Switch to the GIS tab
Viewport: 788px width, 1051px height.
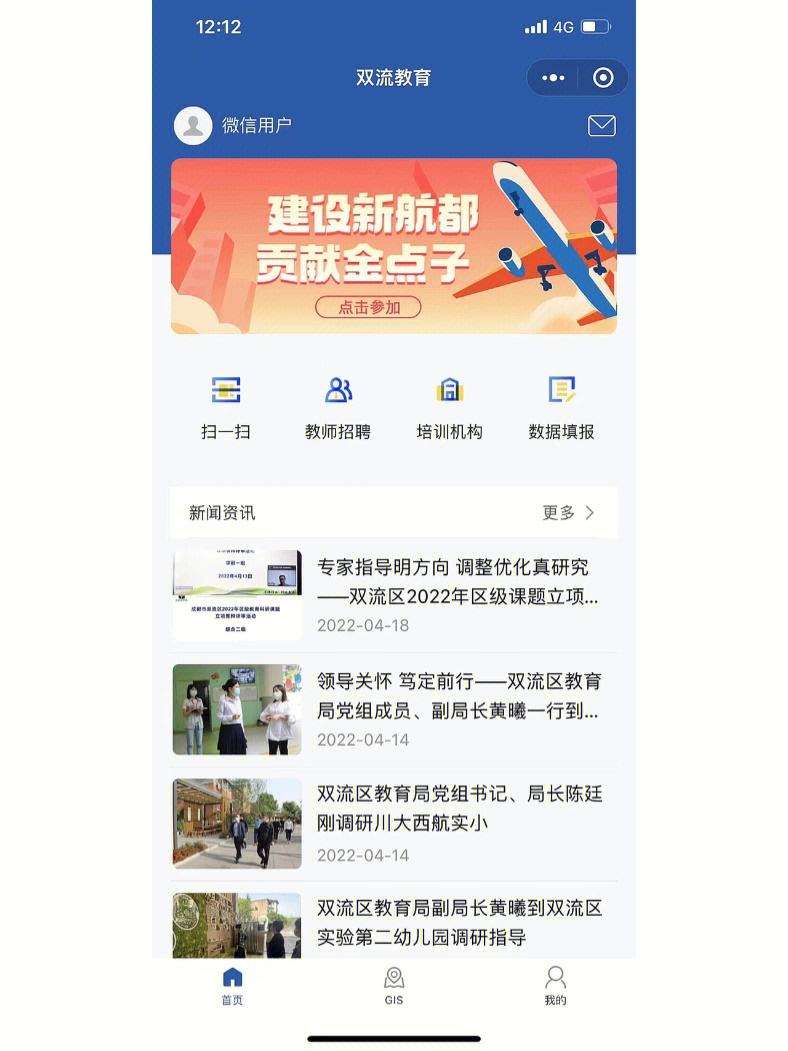tap(394, 985)
